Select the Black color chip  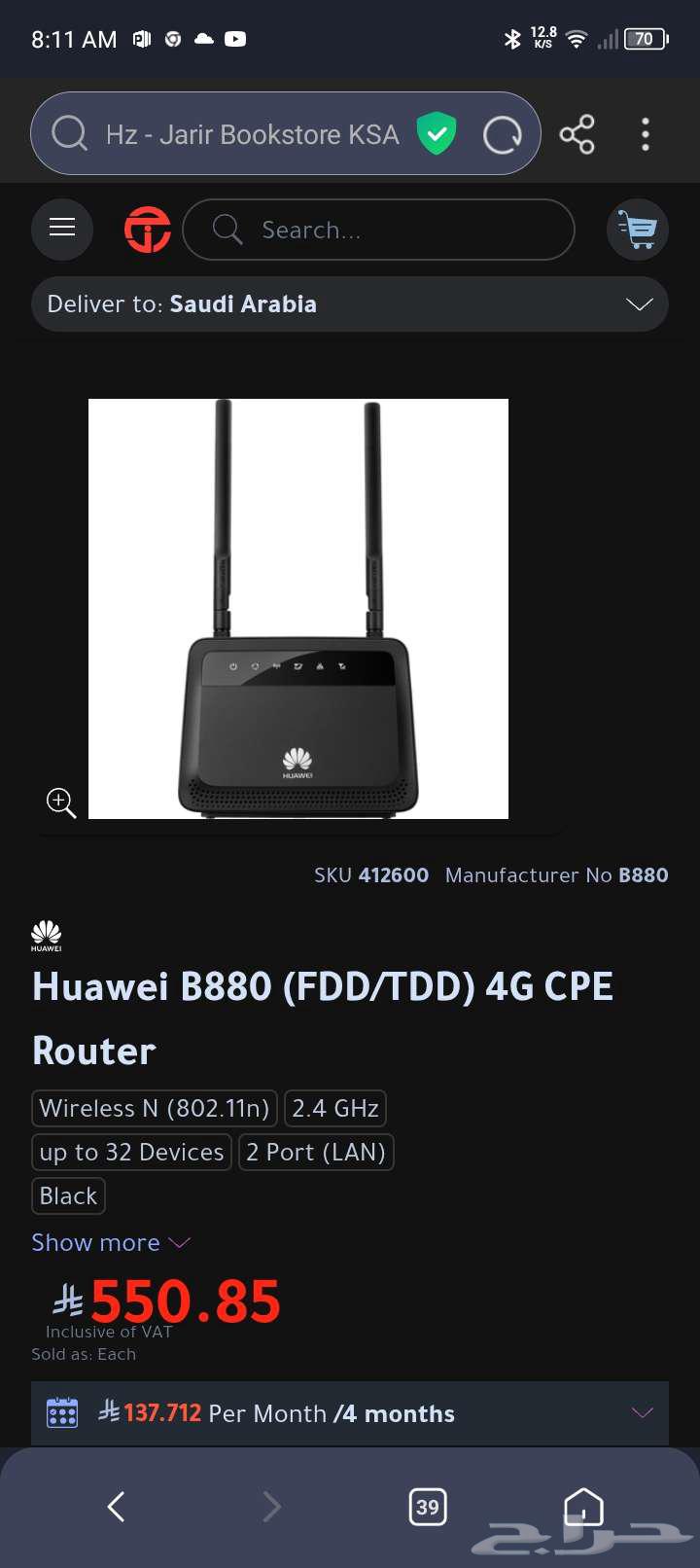click(x=67, y=1195)
